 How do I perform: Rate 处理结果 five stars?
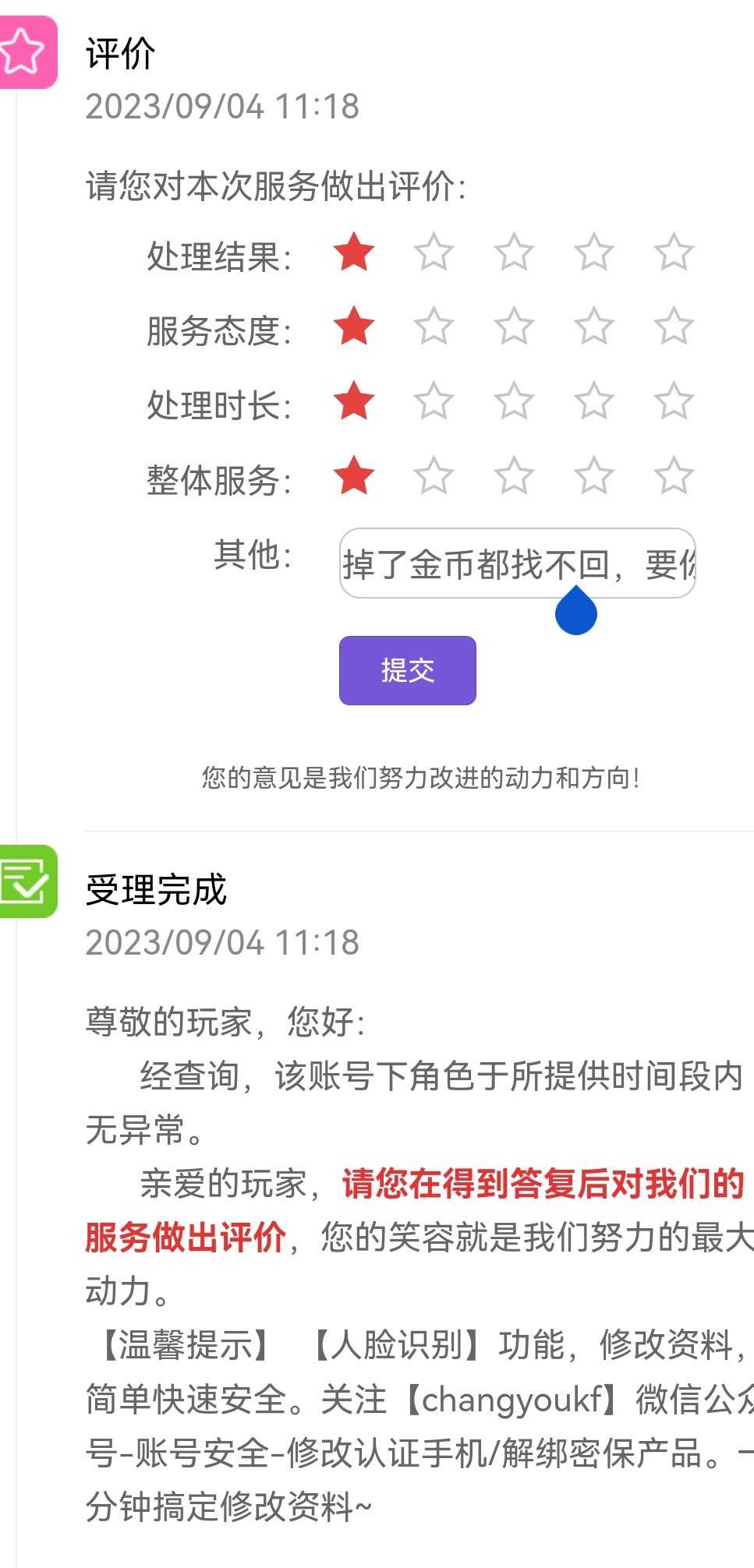pyautogui.click(x=673, y=253)
